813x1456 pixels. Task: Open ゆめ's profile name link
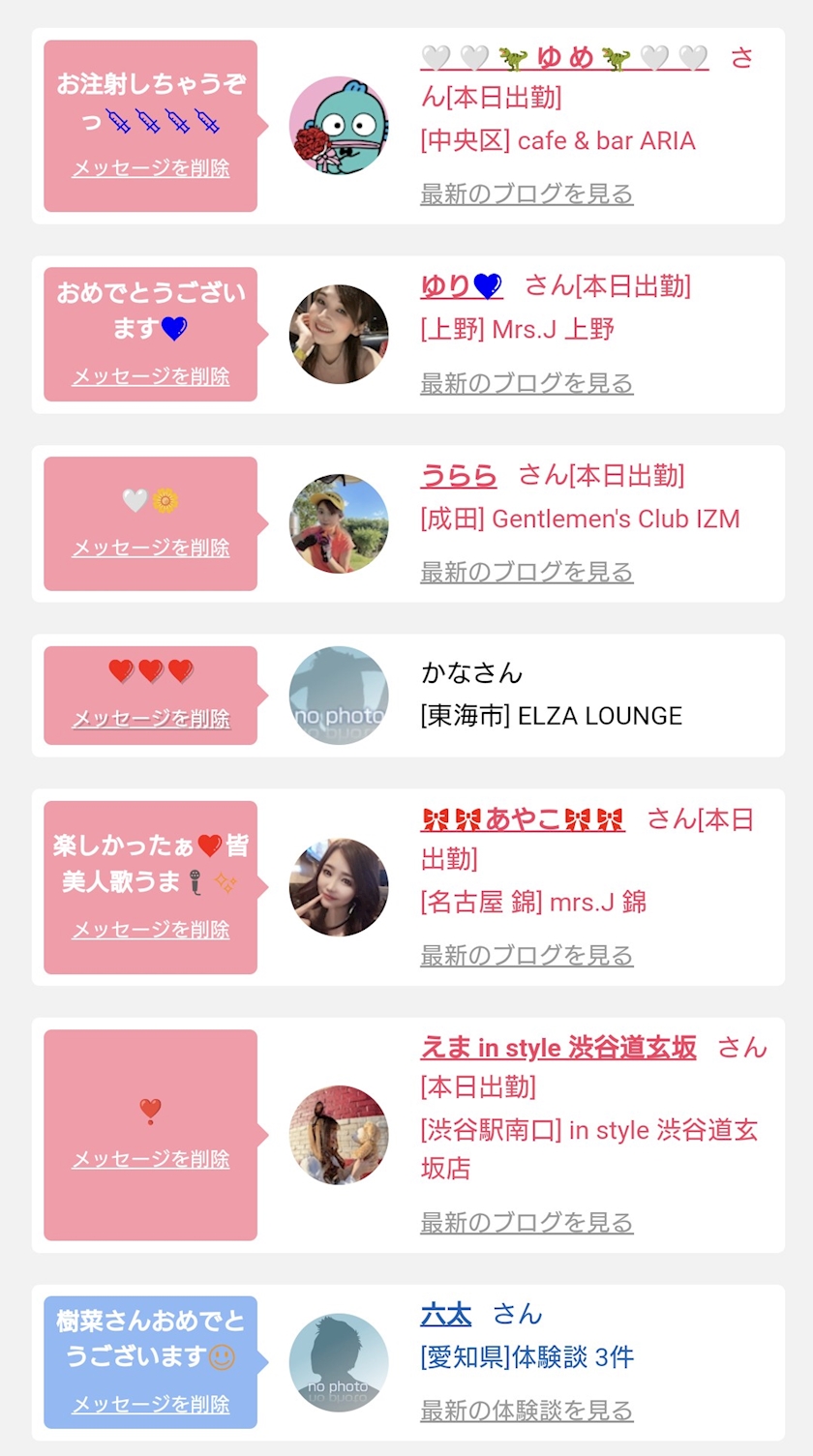coord(564,58)
